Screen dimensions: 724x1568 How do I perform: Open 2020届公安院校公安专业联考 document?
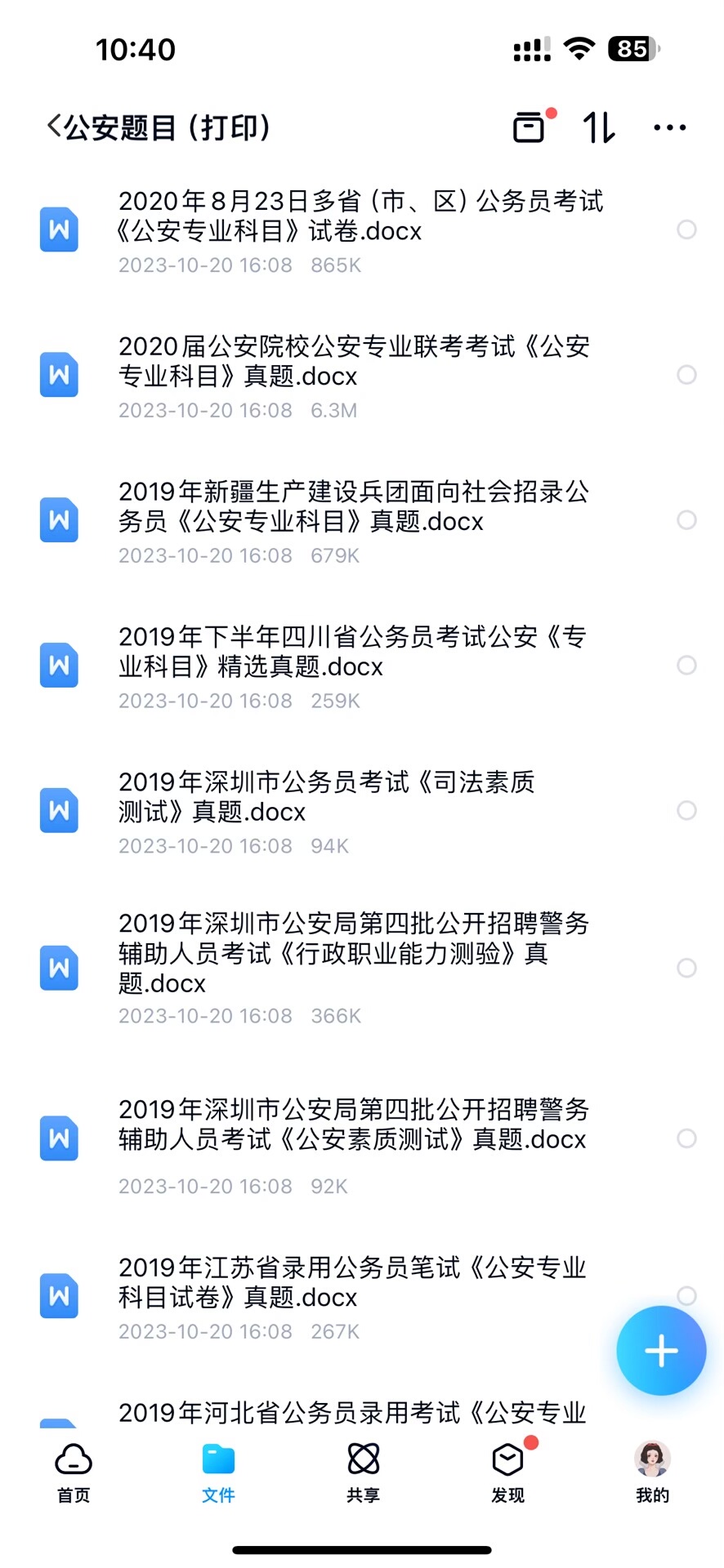(353, 362)
